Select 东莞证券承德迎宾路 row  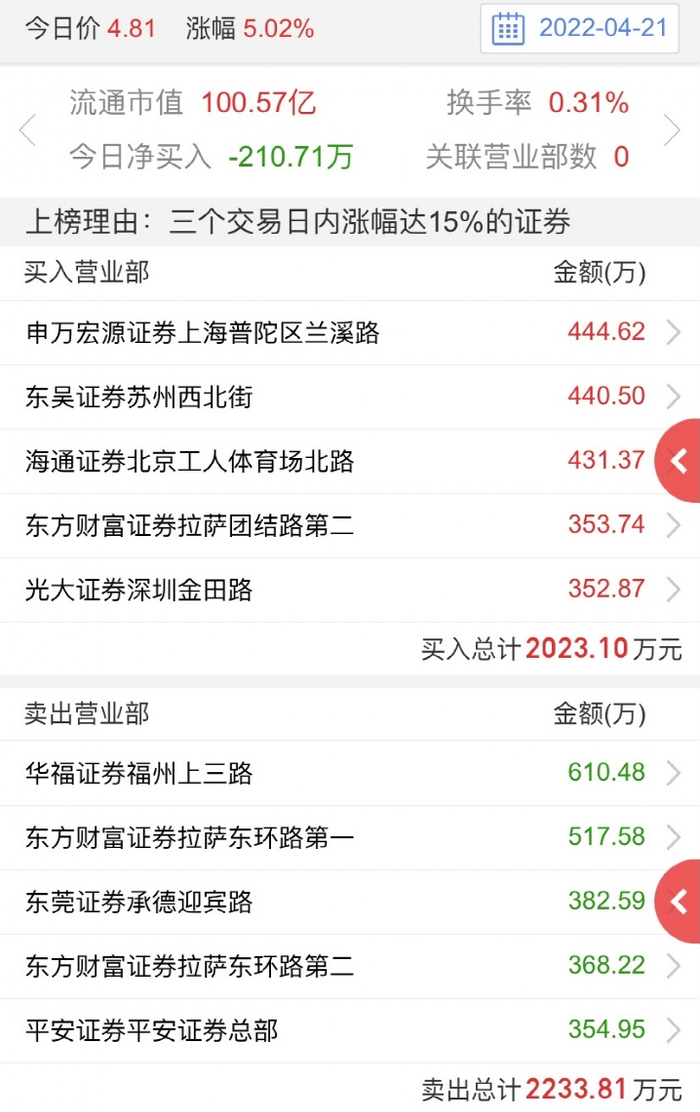(330, 901)
